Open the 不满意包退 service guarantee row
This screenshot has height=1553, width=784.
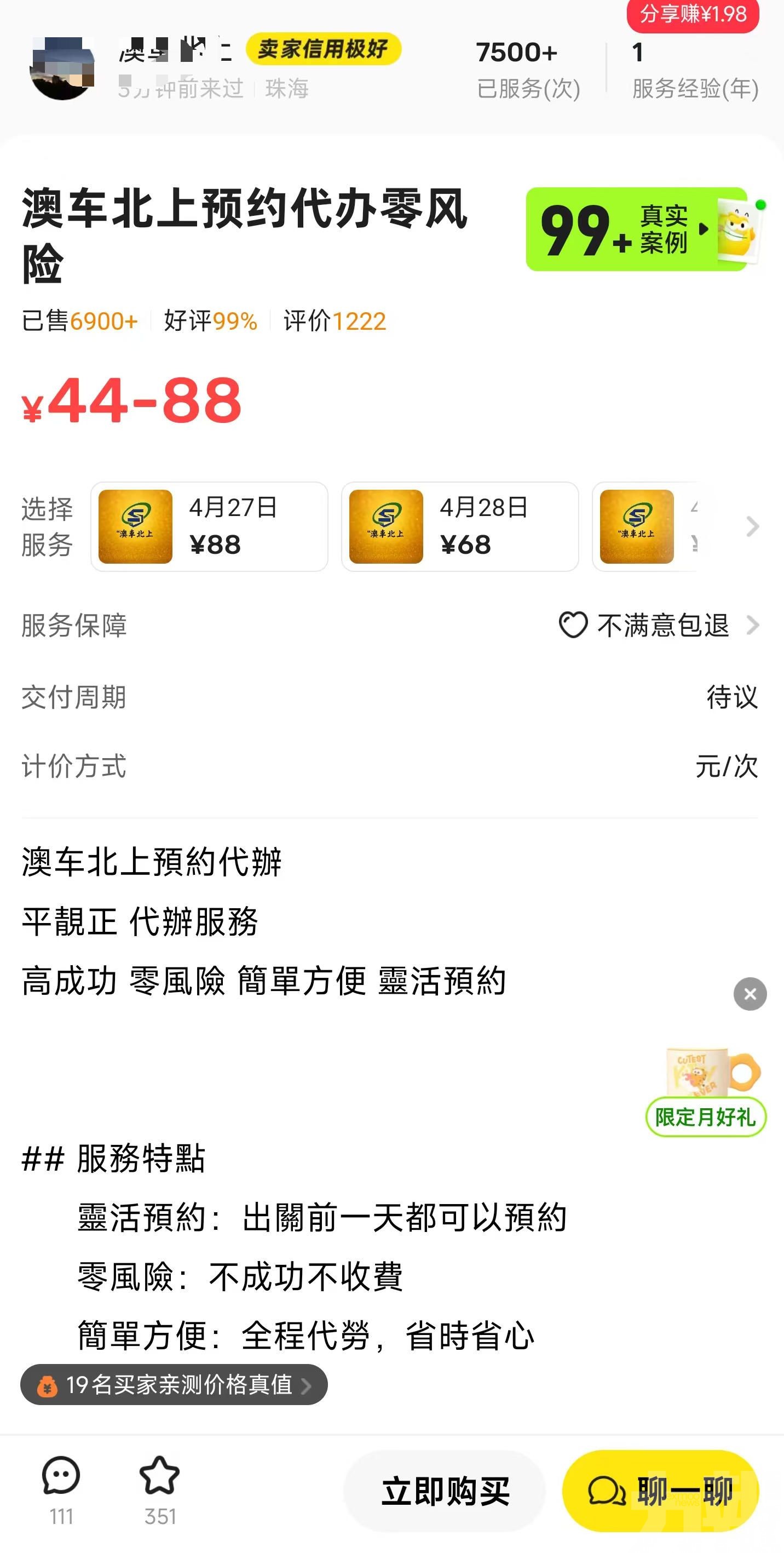click(x=658, y=625)
